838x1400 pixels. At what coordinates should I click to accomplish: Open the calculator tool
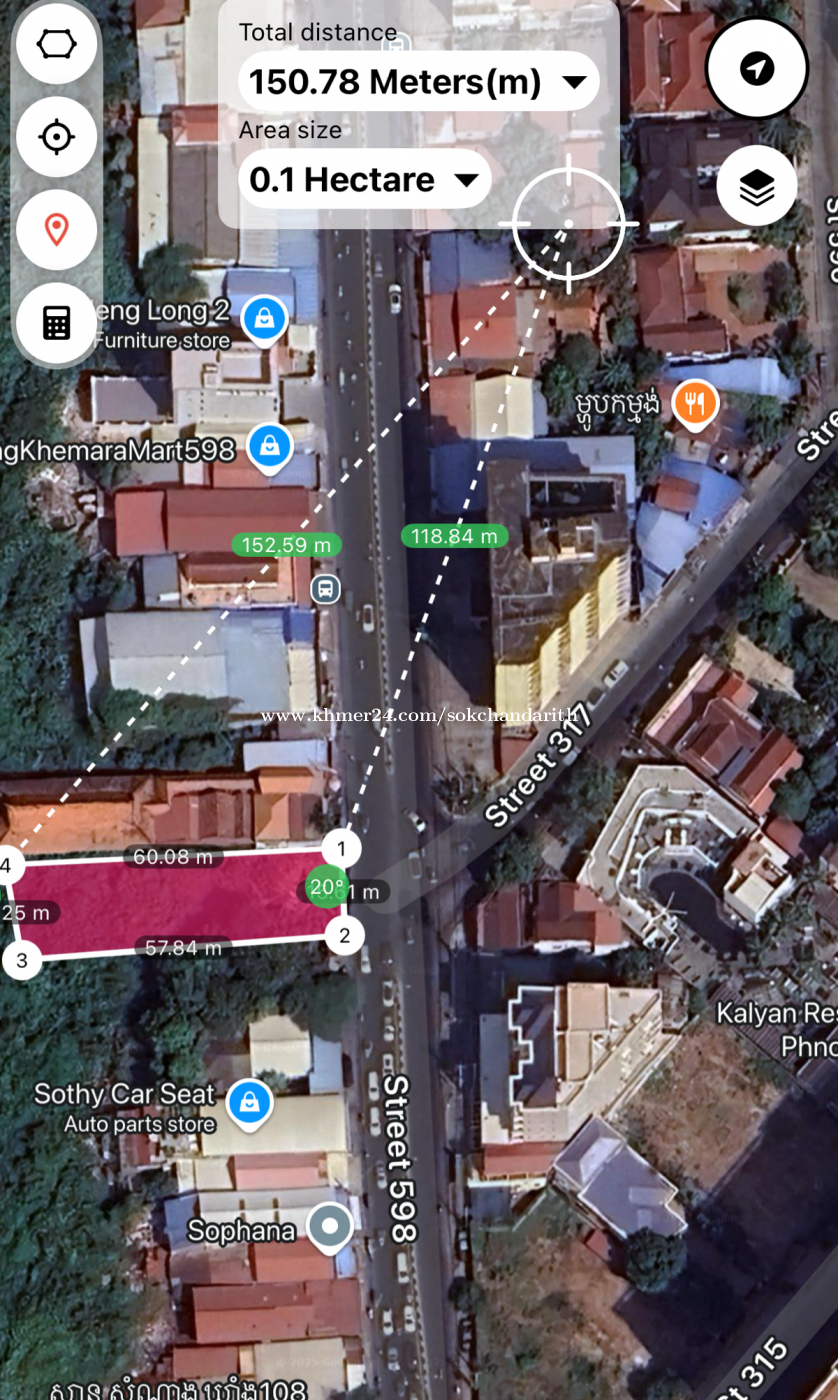[57, 323]
